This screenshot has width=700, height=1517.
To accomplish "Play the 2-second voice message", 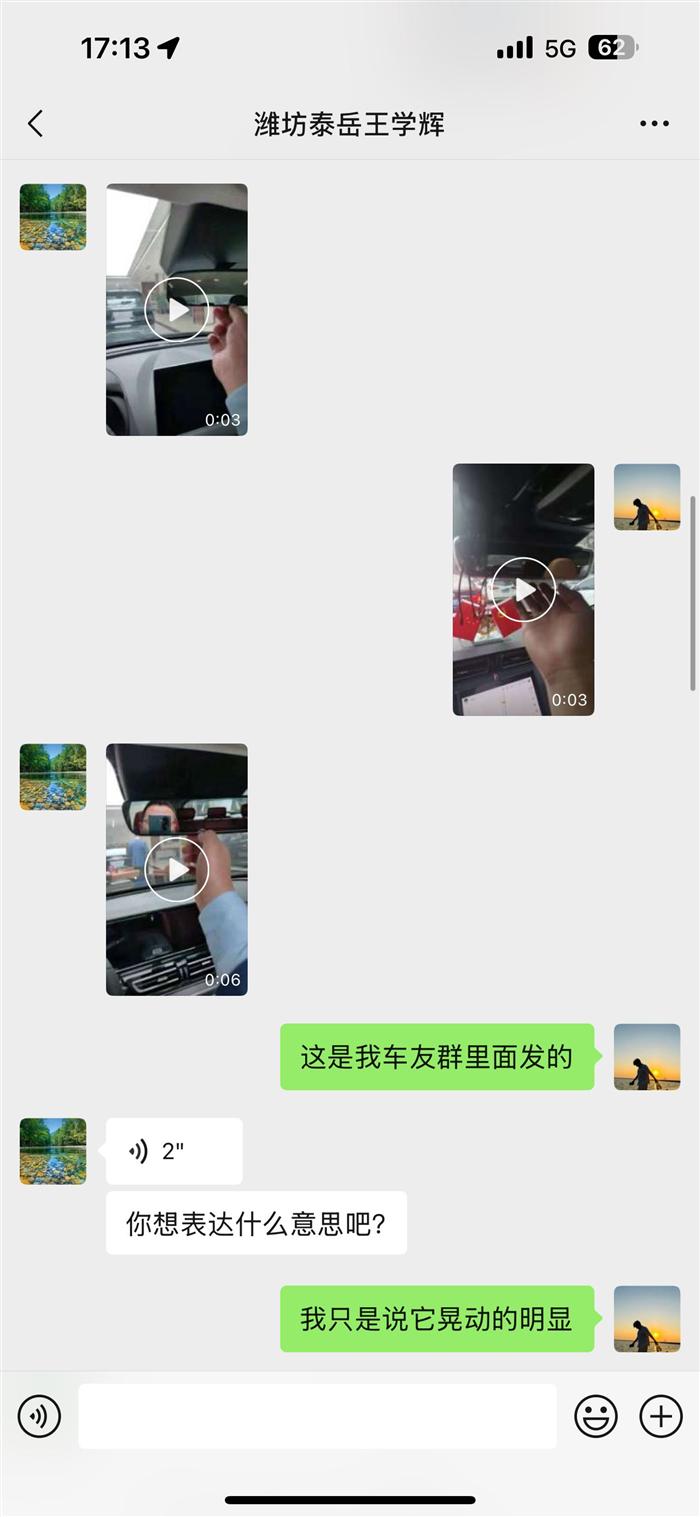I will click(174, 1151).
